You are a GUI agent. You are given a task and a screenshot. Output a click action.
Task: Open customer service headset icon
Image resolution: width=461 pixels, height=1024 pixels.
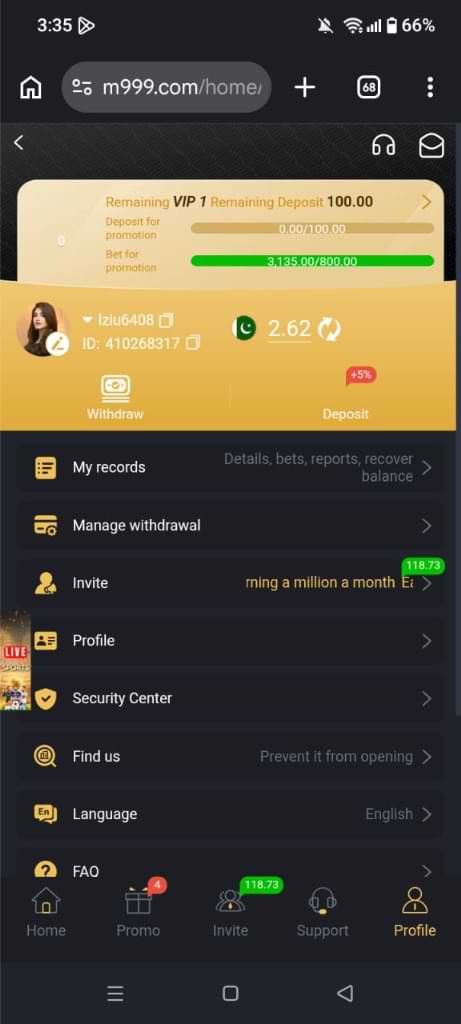pos(383,145)
